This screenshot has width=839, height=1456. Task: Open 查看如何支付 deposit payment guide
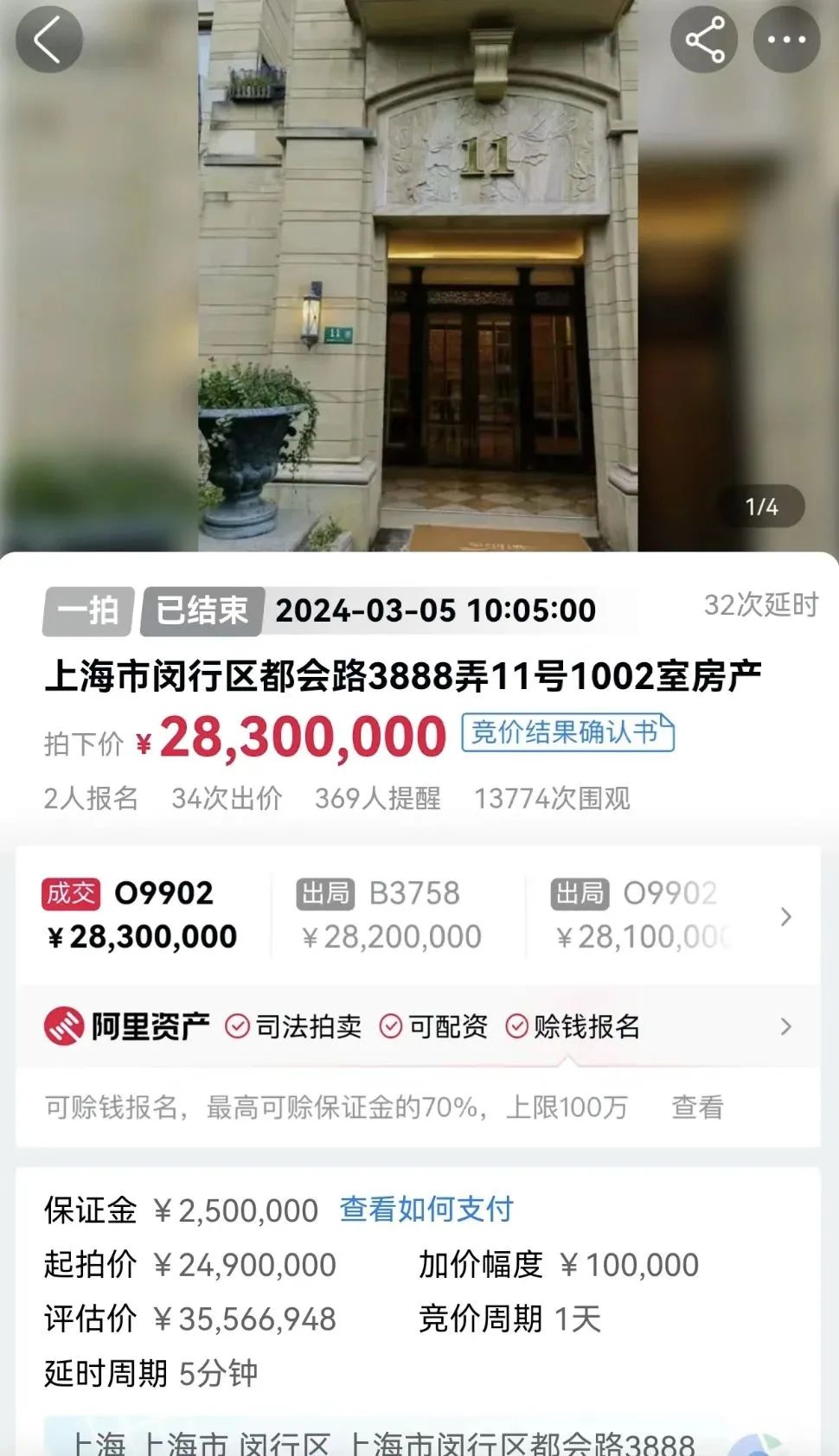click(426, 1209)
